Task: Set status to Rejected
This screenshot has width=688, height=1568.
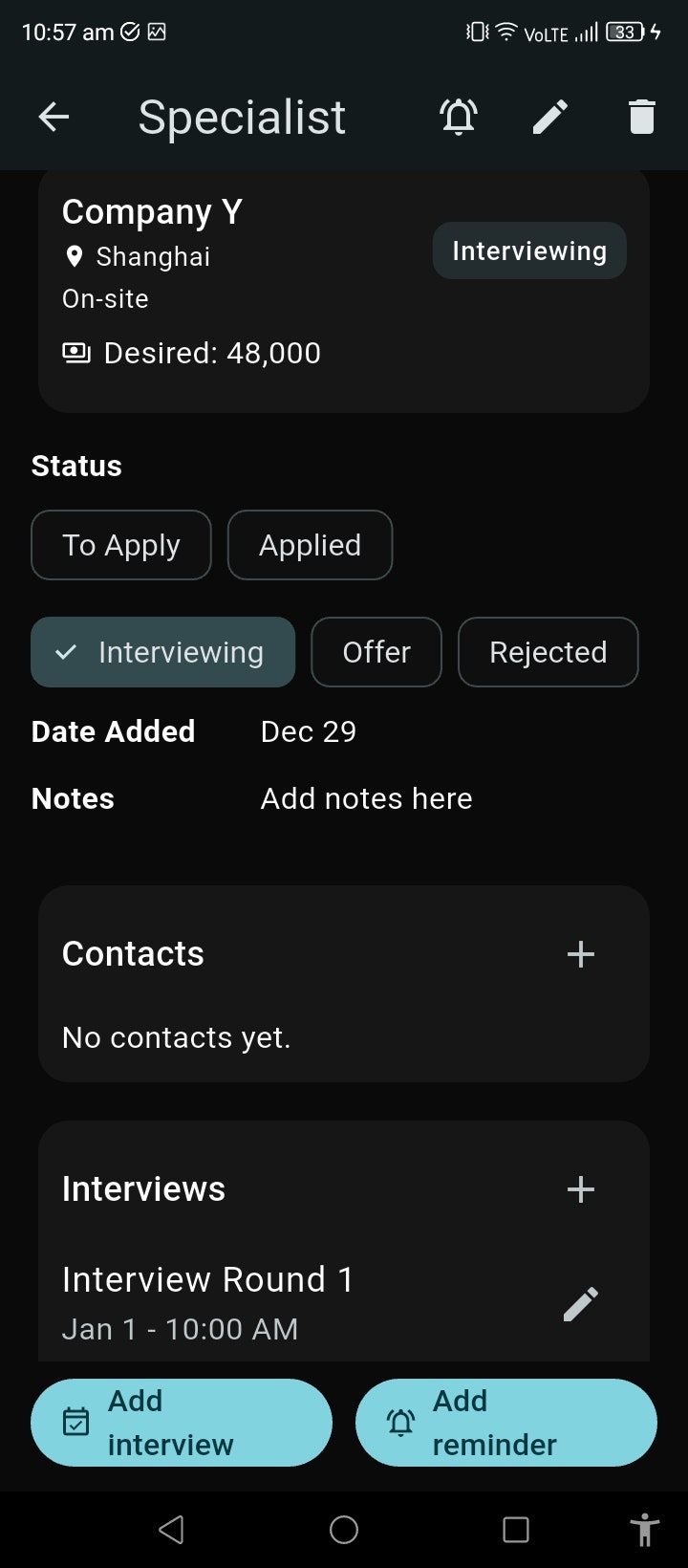Action: pyautogui.click(x=548, y=652)
